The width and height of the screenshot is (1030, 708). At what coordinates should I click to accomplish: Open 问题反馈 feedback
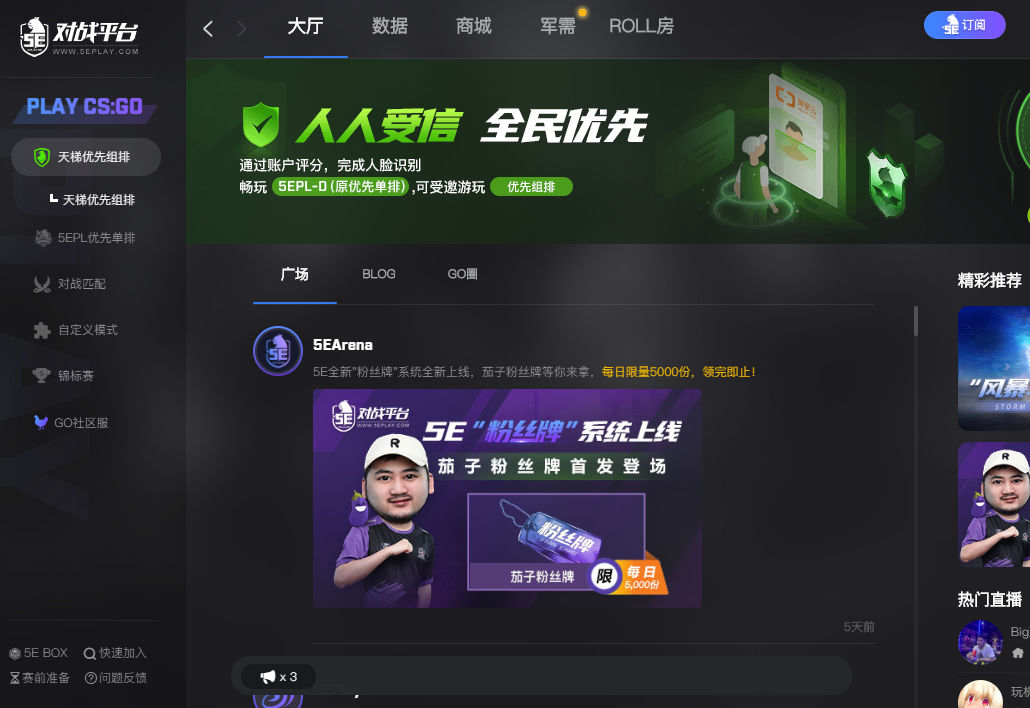coord(116,678)
